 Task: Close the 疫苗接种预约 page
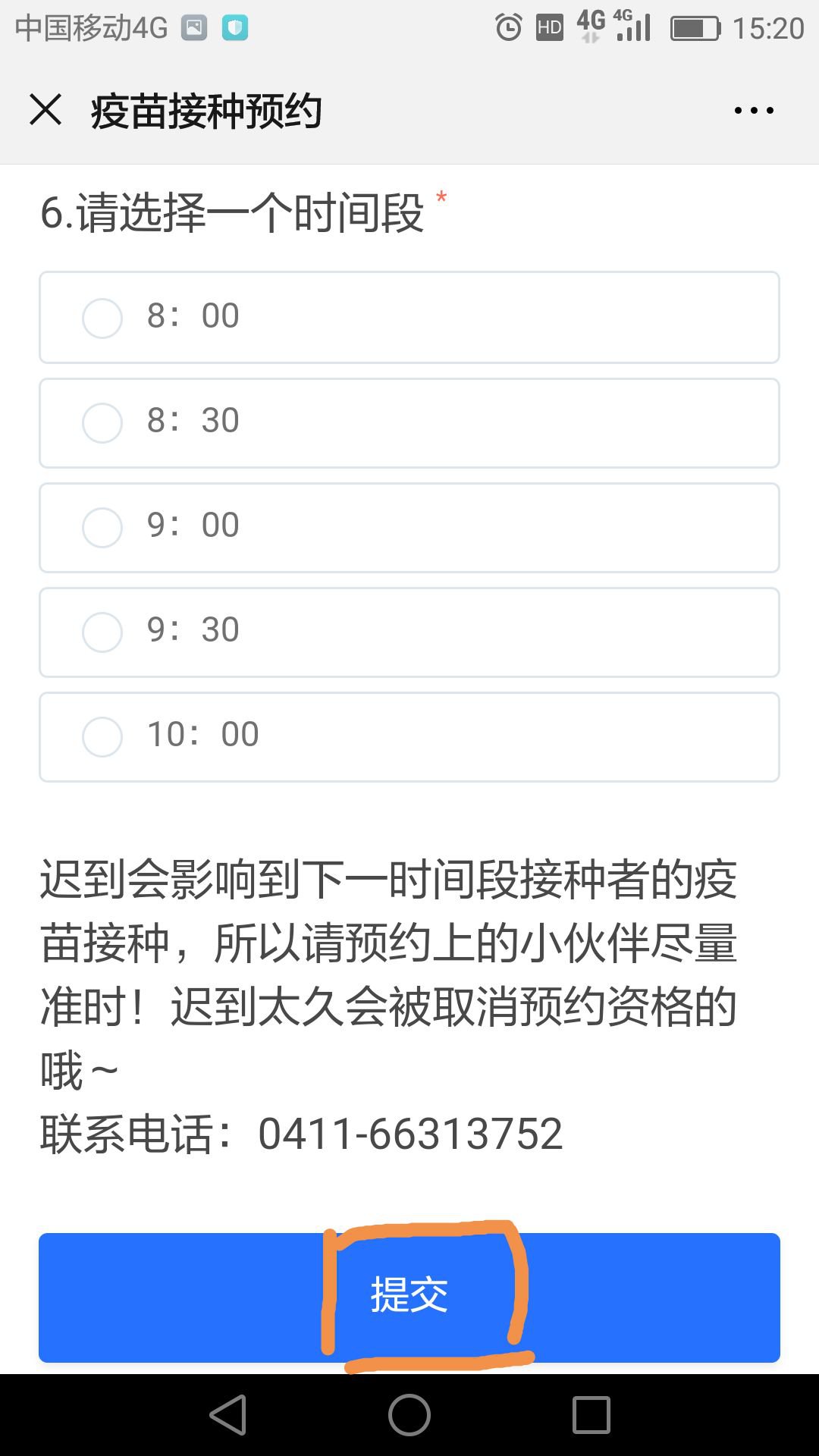45,110
